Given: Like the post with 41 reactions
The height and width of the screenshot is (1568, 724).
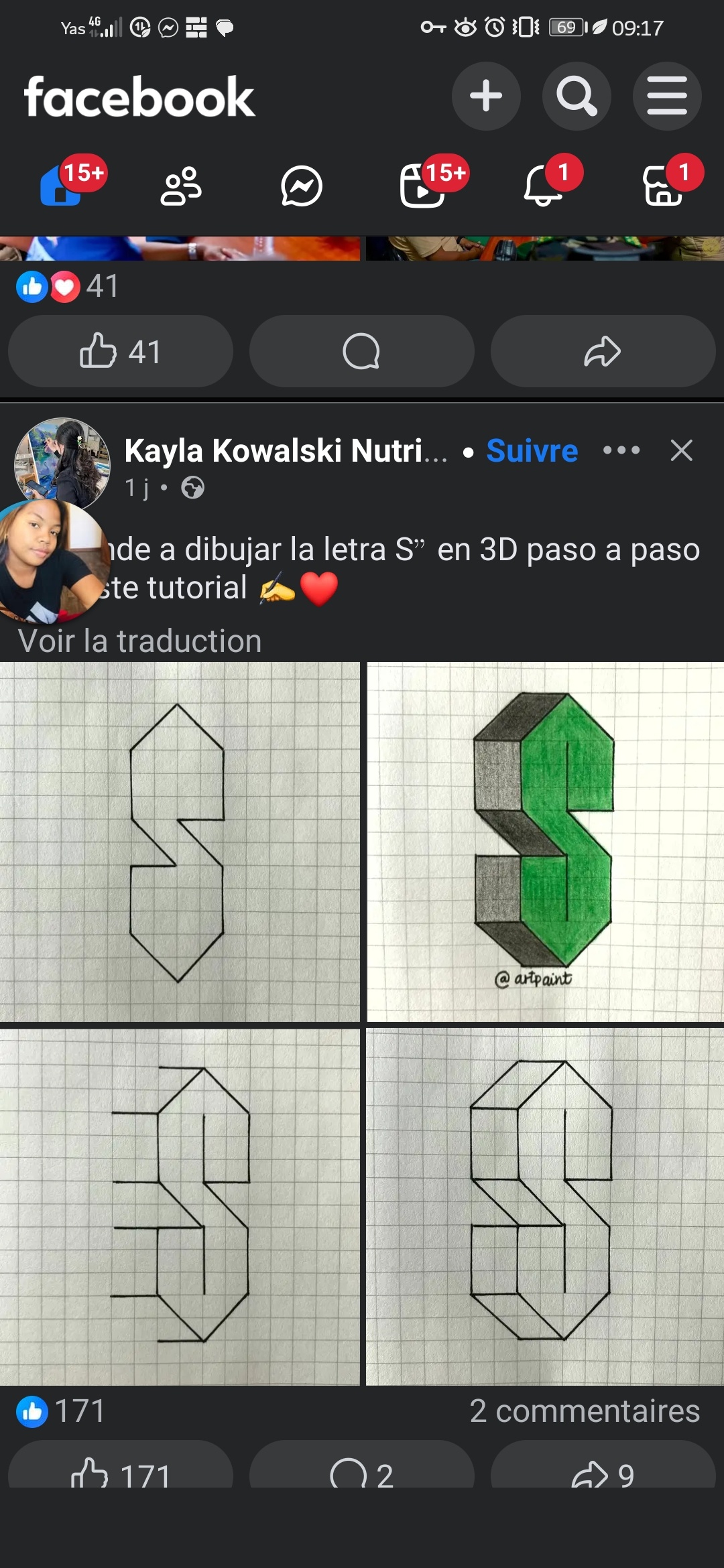Looking at the screenshot, I should coord(121,351).
